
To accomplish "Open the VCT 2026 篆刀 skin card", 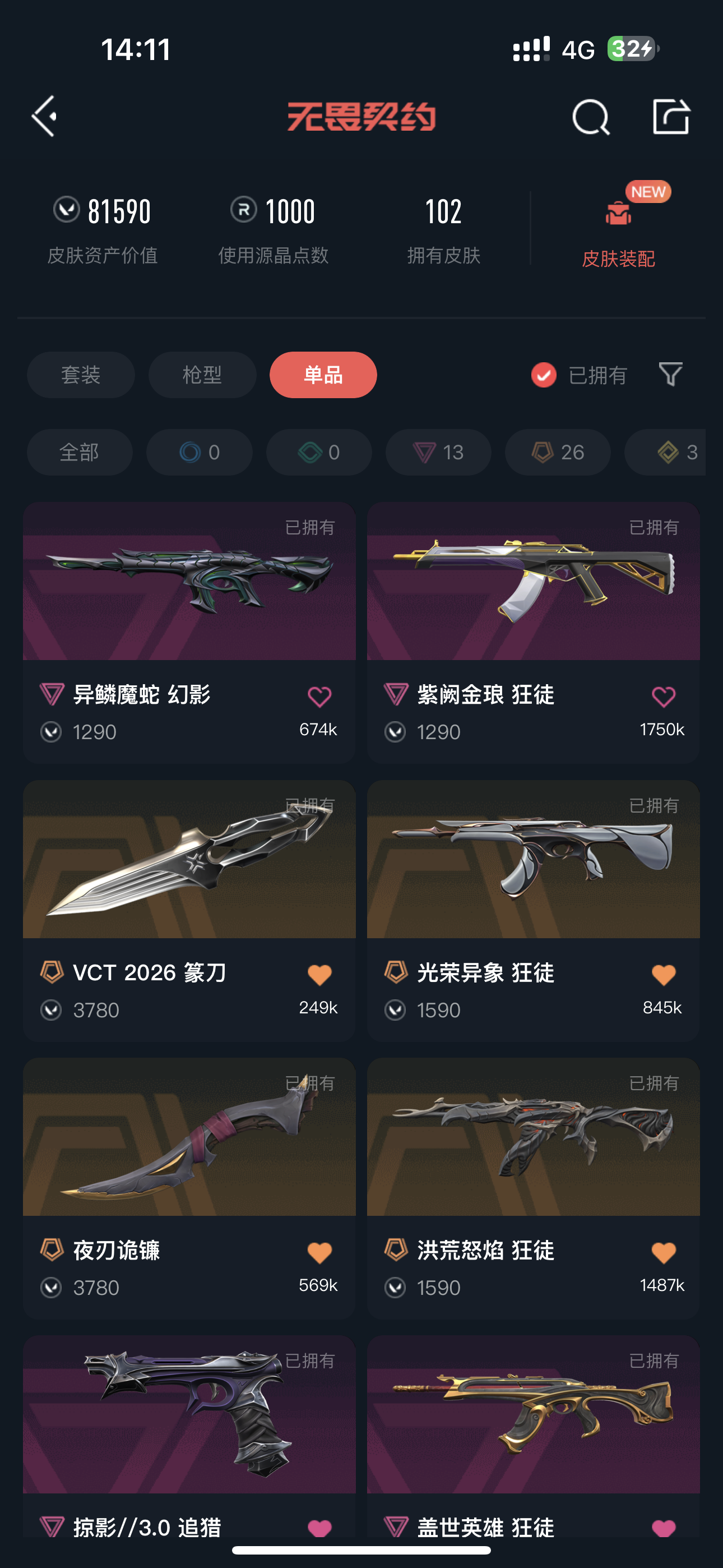I will (189, 911).
